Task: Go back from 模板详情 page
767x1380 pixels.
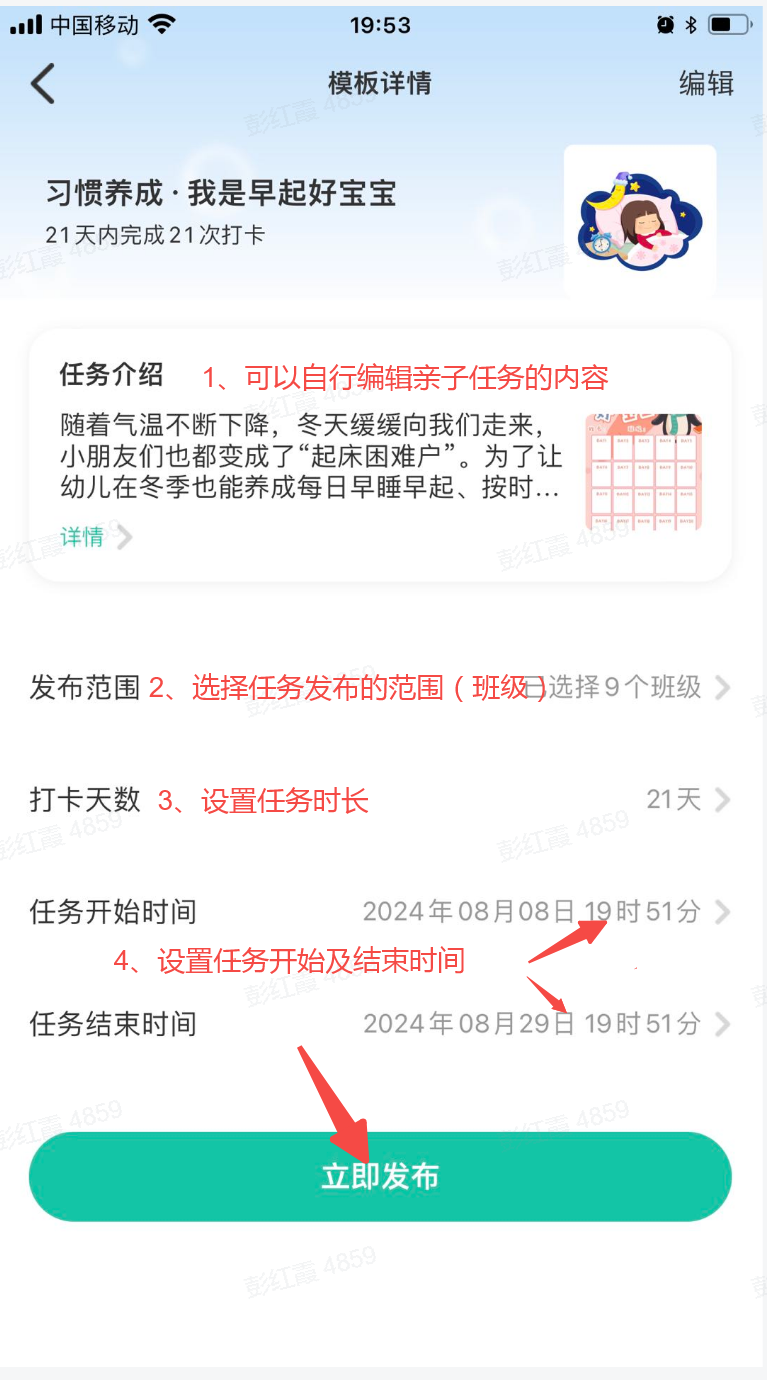Action: tap(42, 84)
